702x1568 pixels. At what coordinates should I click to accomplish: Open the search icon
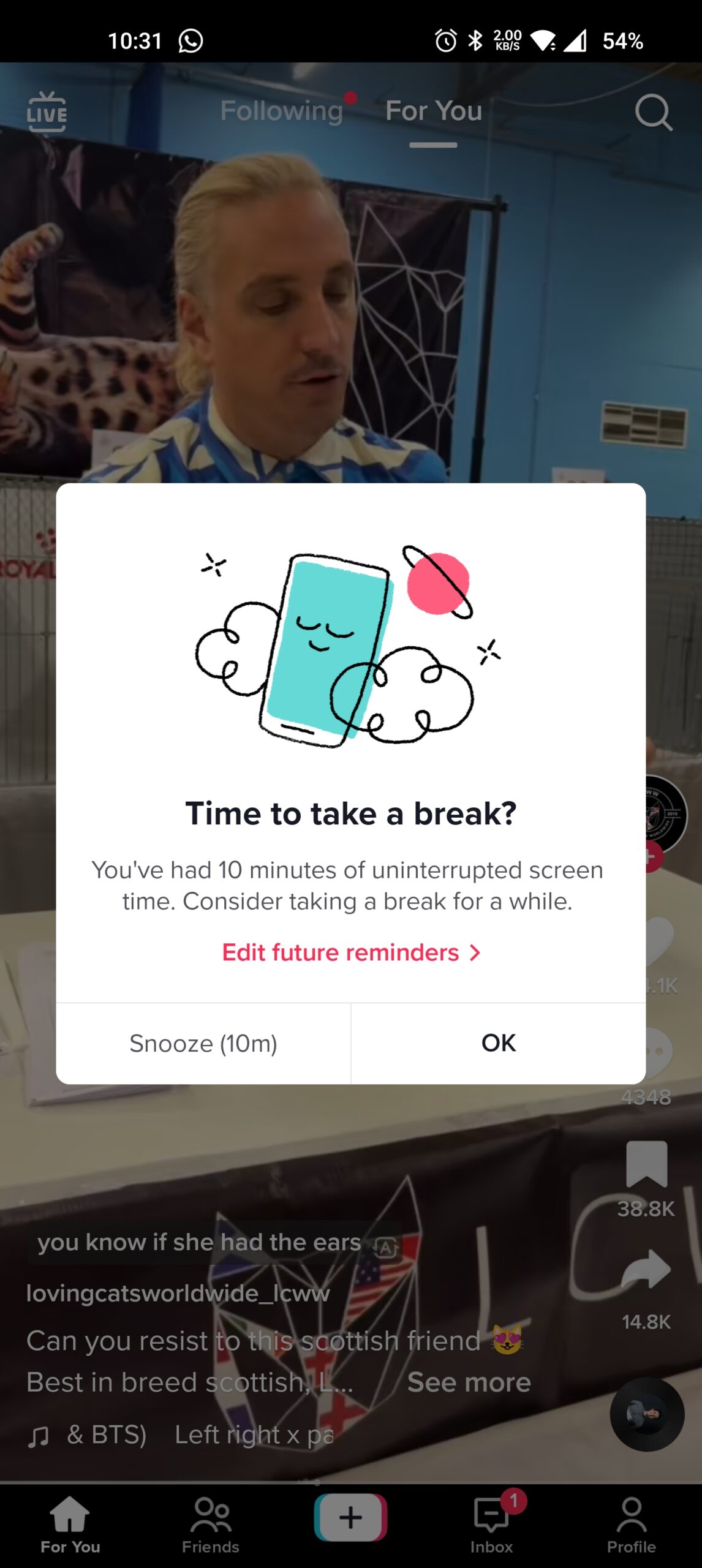[x=653, y=112]
